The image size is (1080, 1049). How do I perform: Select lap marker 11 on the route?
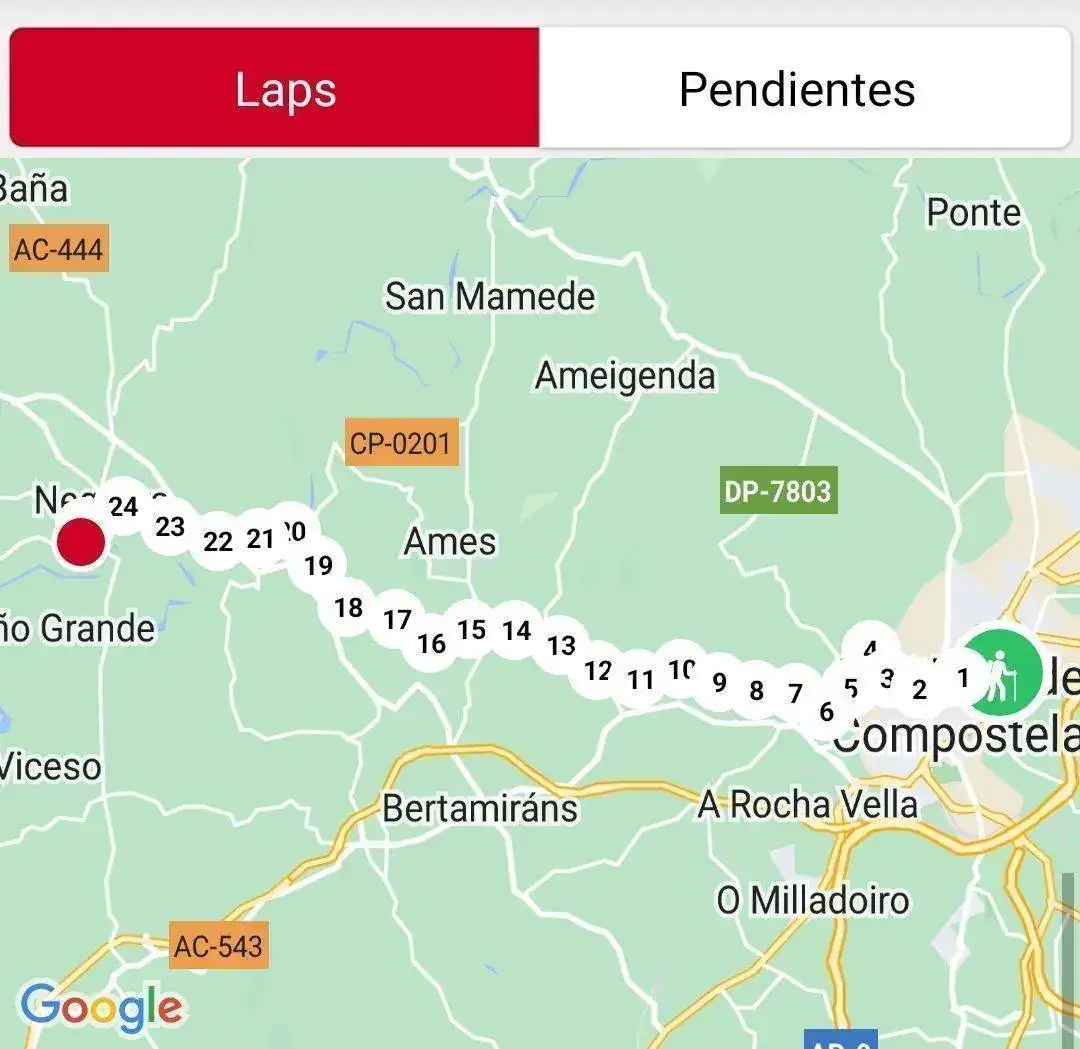[640, 680]
